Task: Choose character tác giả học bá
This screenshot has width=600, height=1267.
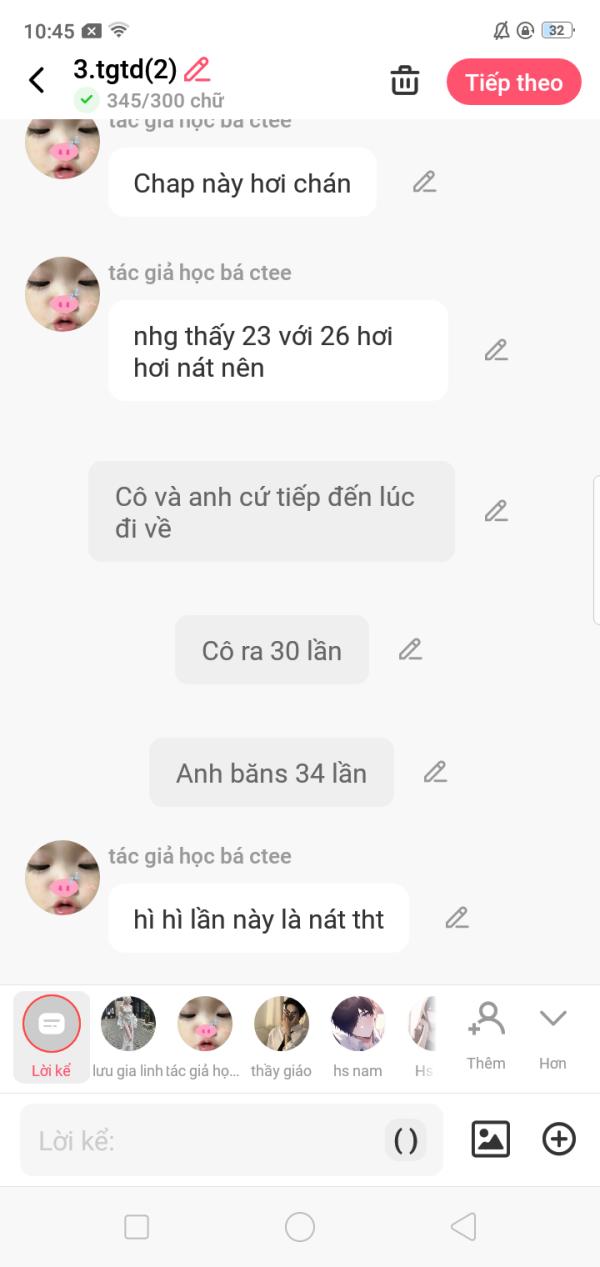Action: (204, 1037)
